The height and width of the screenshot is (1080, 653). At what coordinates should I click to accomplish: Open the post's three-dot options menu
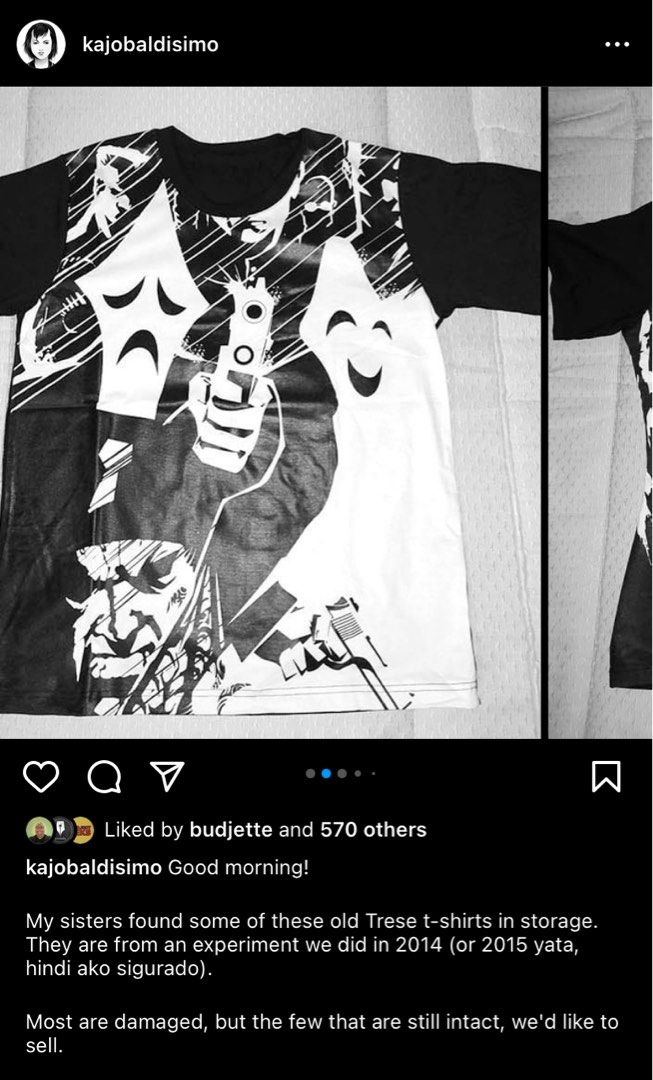[617, 45]
